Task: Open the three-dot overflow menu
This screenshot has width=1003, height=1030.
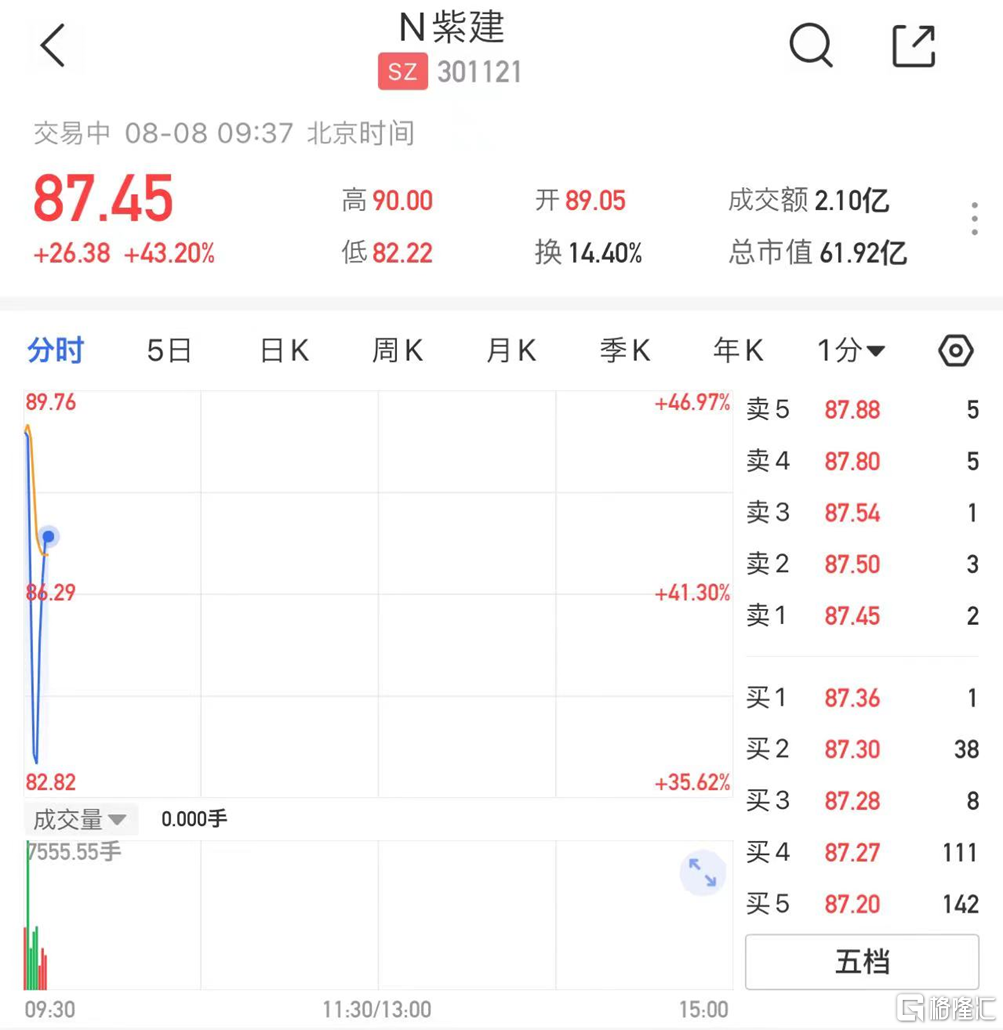Action: 974,219
